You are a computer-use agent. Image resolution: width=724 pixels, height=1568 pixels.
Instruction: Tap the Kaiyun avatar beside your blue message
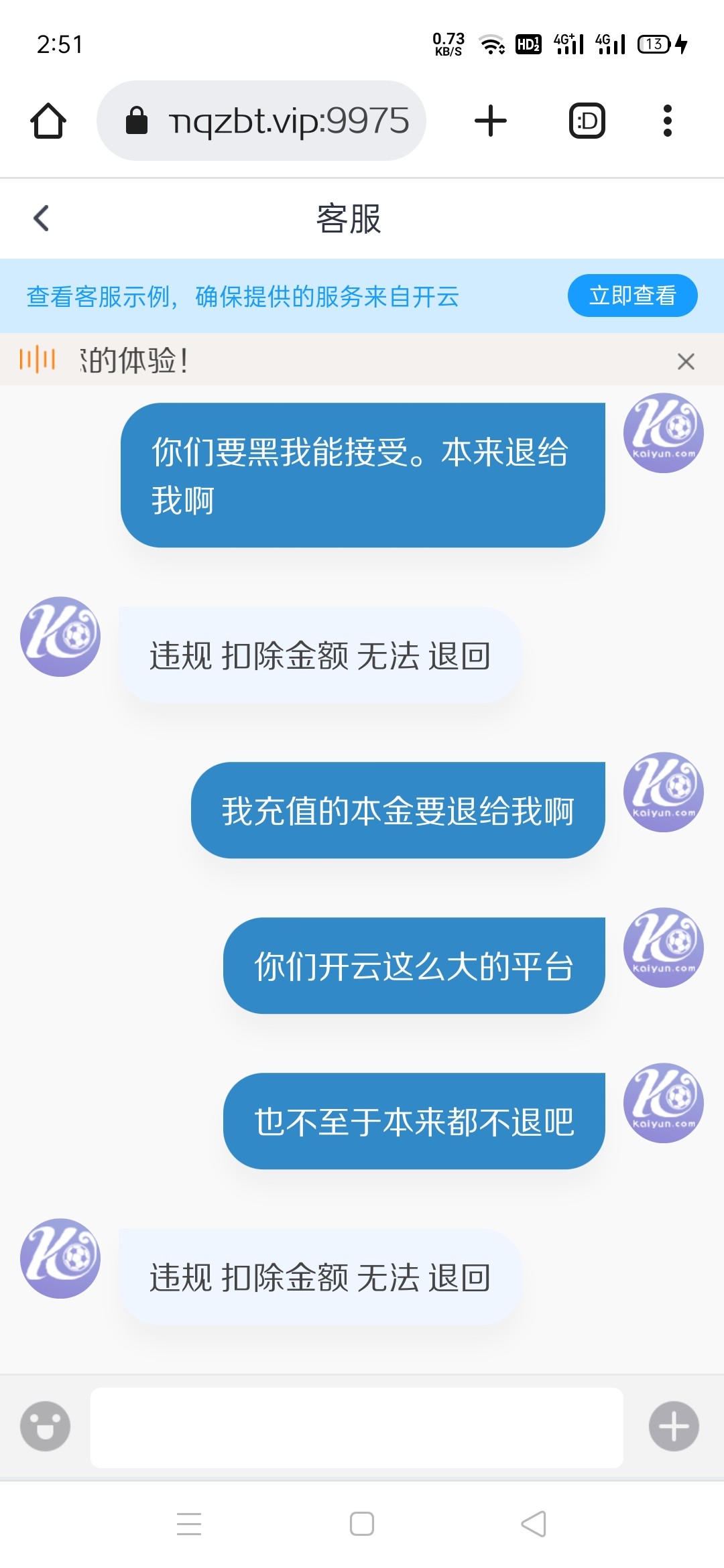[x=662, y=433]
